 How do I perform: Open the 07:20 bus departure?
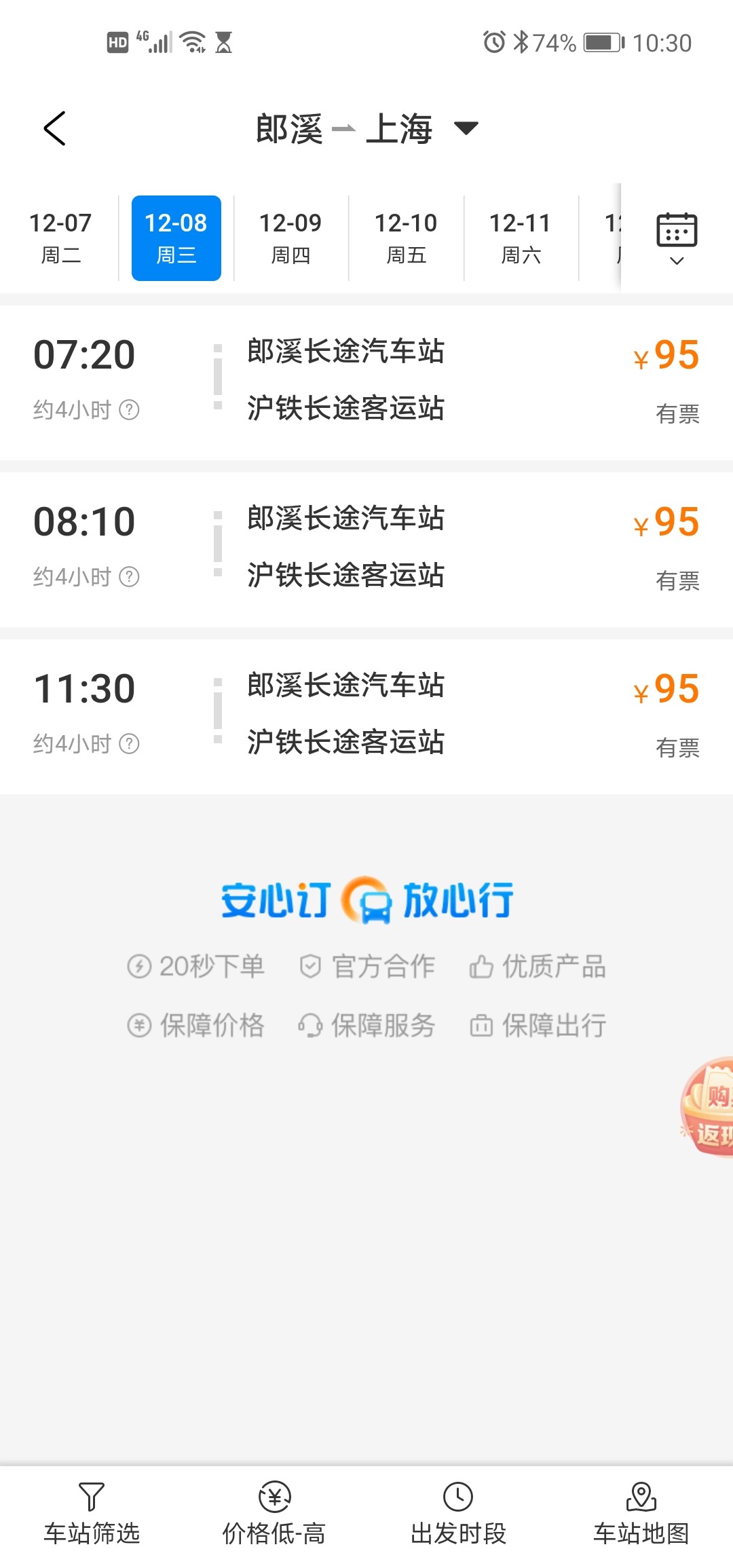pyautogui.click(x=366, y=382)
